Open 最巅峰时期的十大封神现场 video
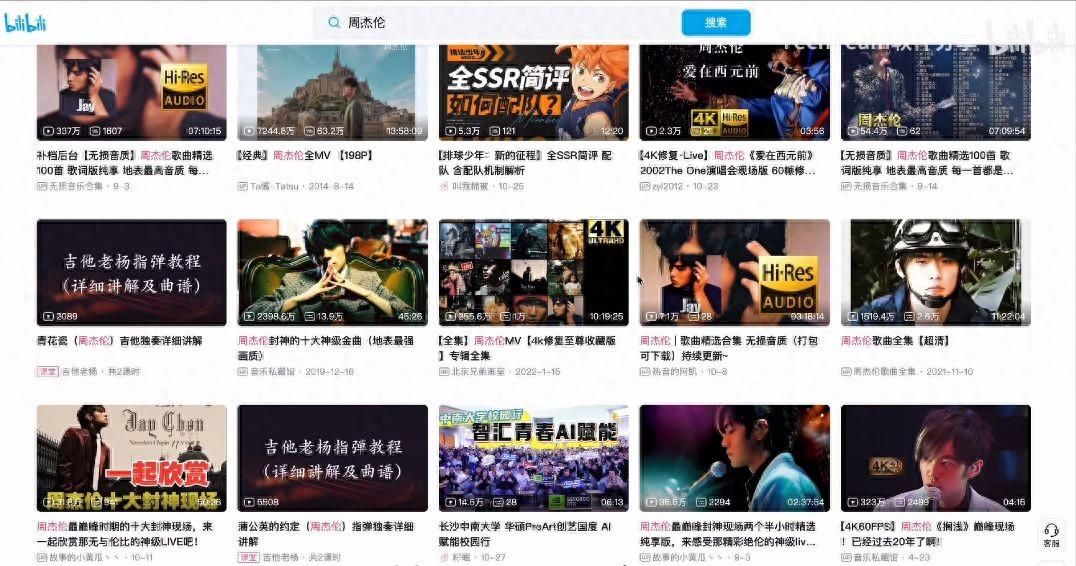This screenshot has height=566, width=1076. point(131,457)
